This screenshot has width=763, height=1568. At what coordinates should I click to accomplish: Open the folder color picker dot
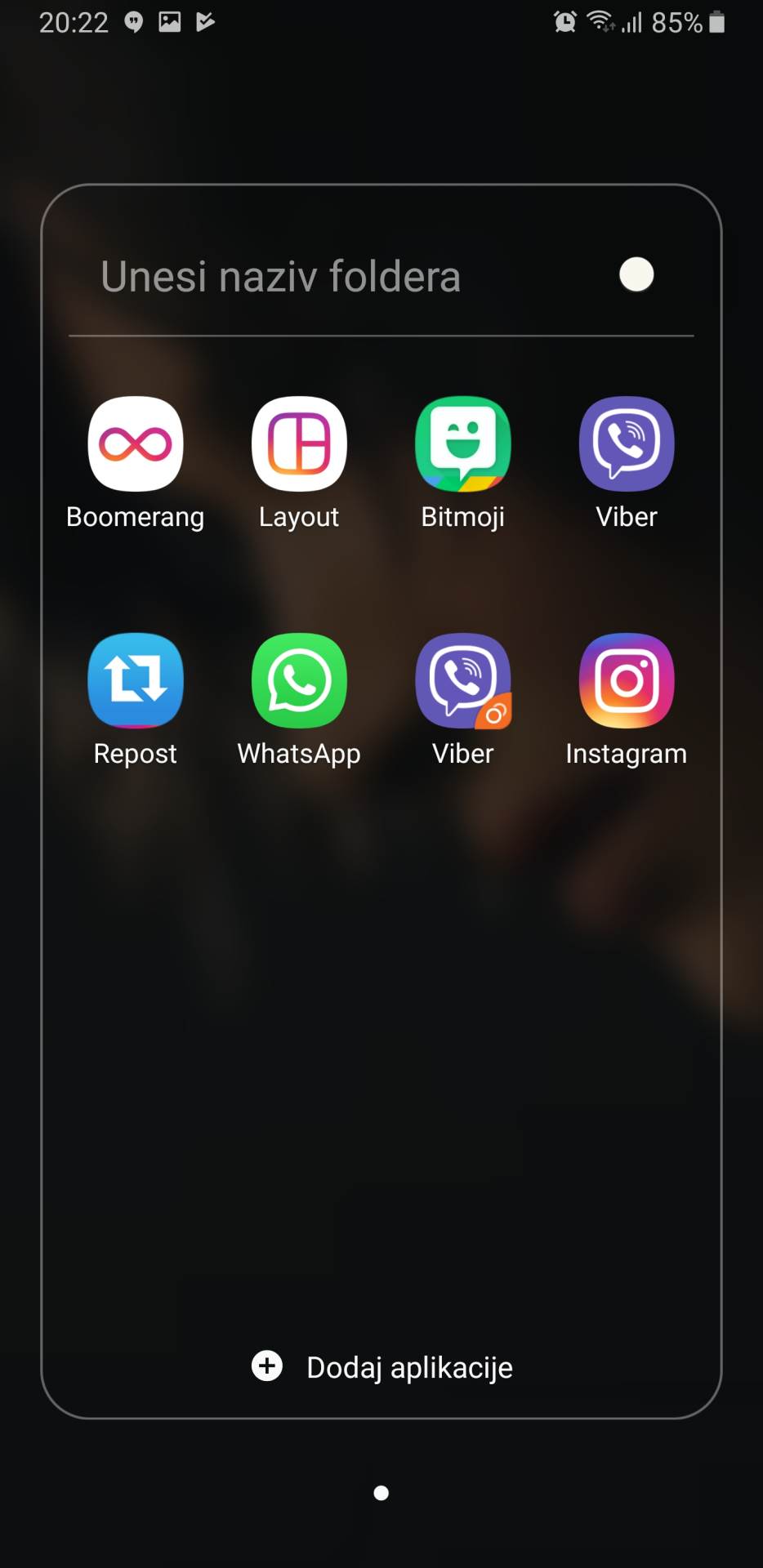636,274
